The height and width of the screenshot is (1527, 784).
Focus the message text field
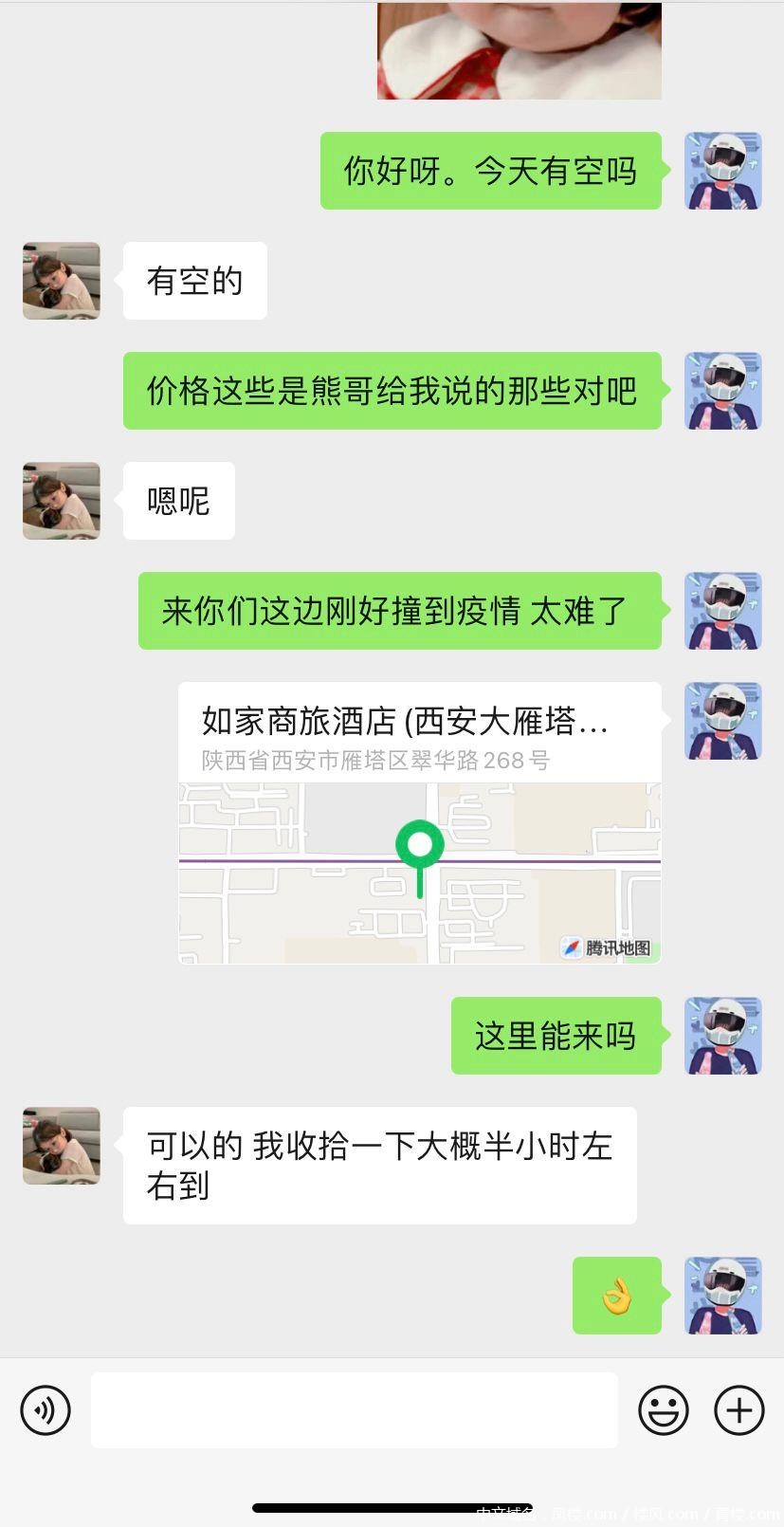(354, 1410)
